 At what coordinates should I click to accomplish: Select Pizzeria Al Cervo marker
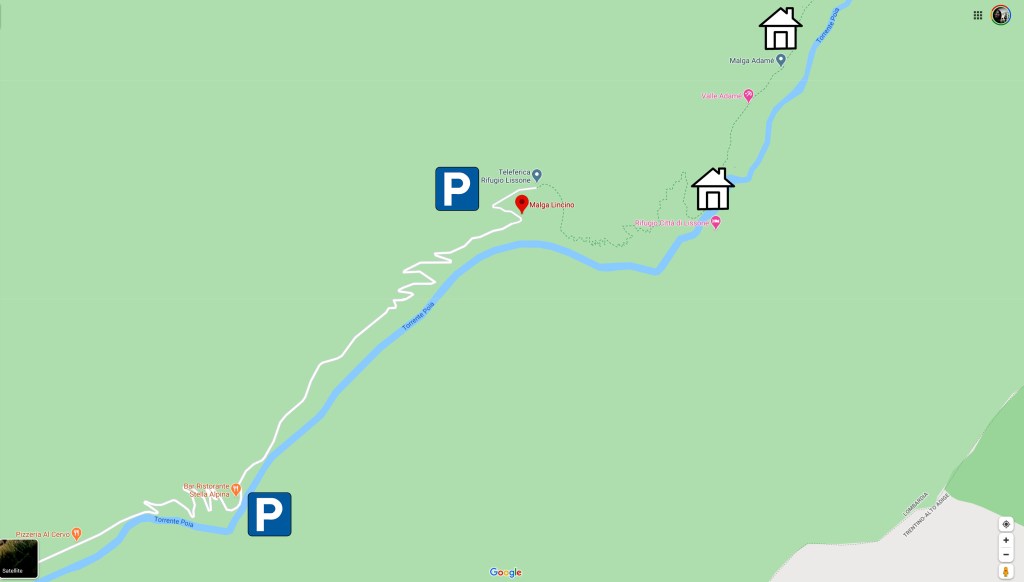[76, 535]
